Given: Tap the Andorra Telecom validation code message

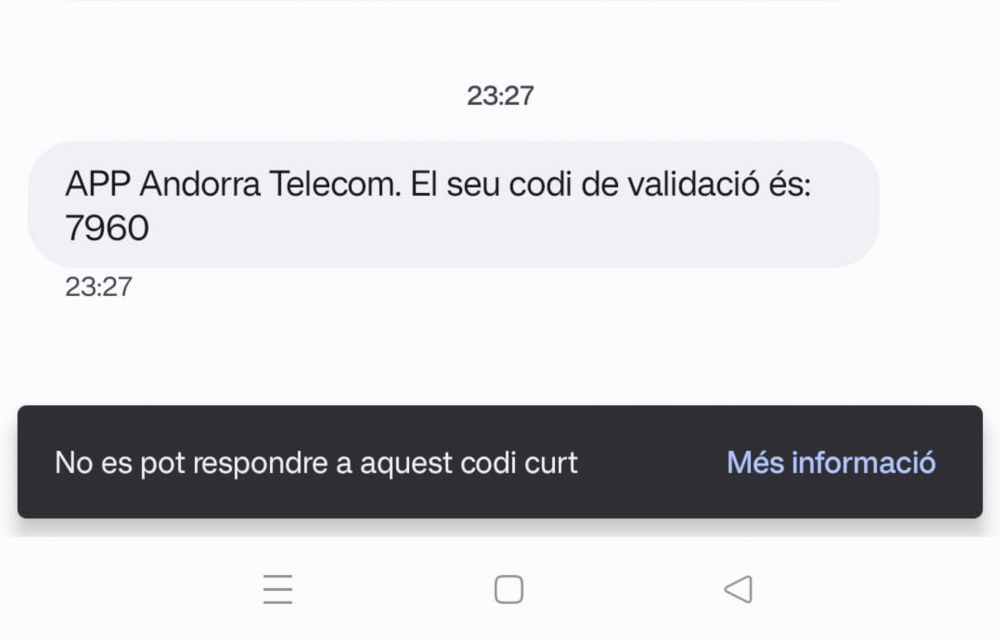Looking at the screenshot, I should 452,205.
